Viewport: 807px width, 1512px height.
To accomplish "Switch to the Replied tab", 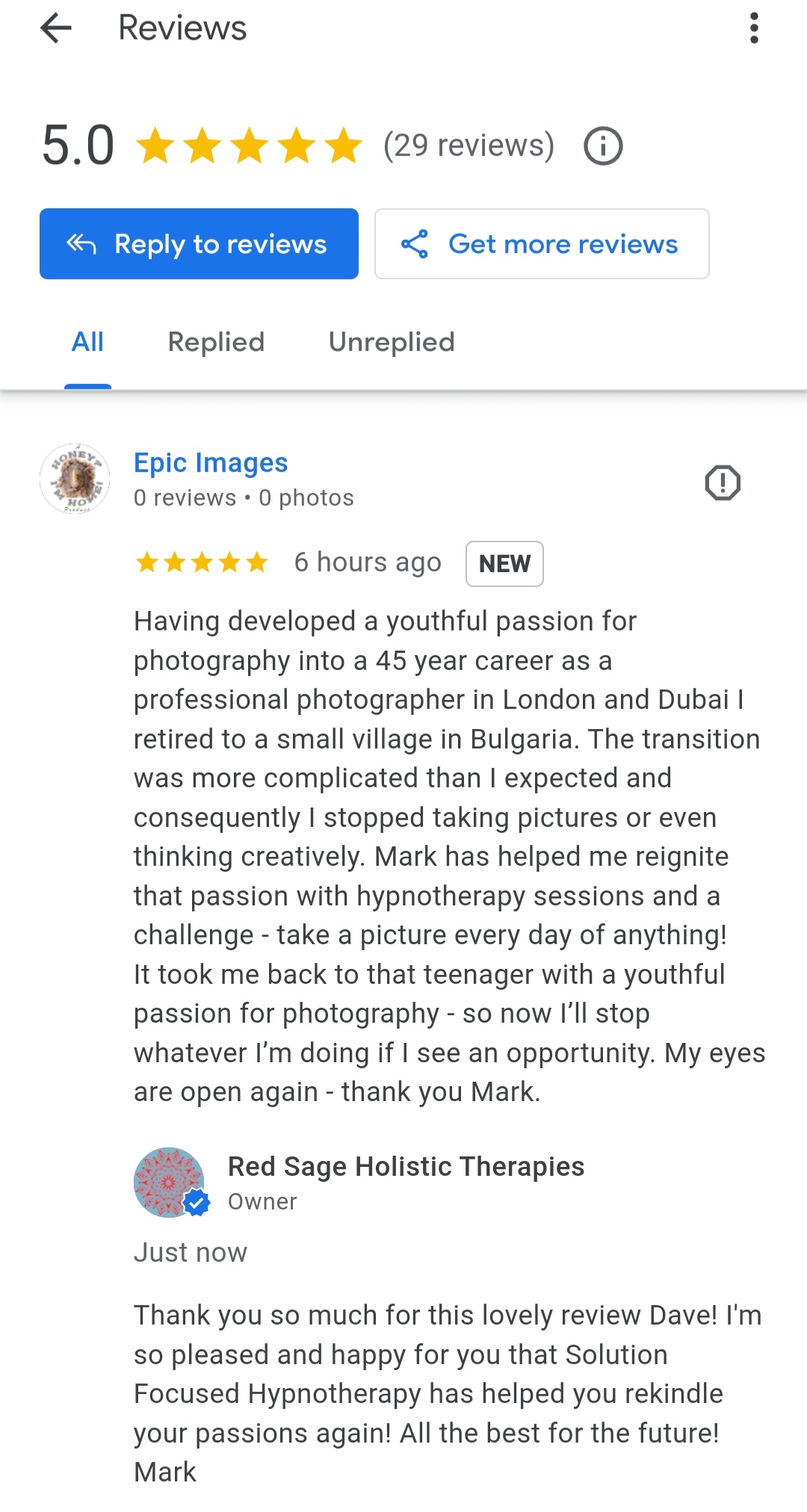I will point(216,342).
